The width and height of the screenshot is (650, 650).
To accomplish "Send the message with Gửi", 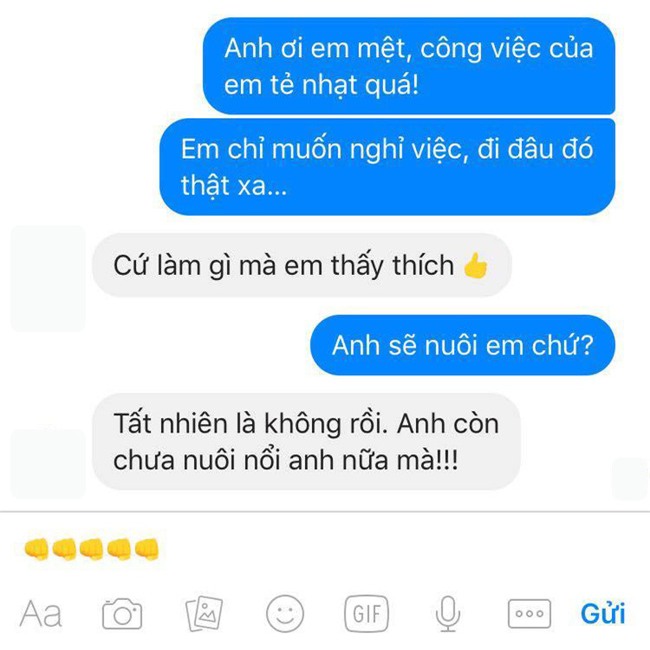I will [x=603, y=612].
